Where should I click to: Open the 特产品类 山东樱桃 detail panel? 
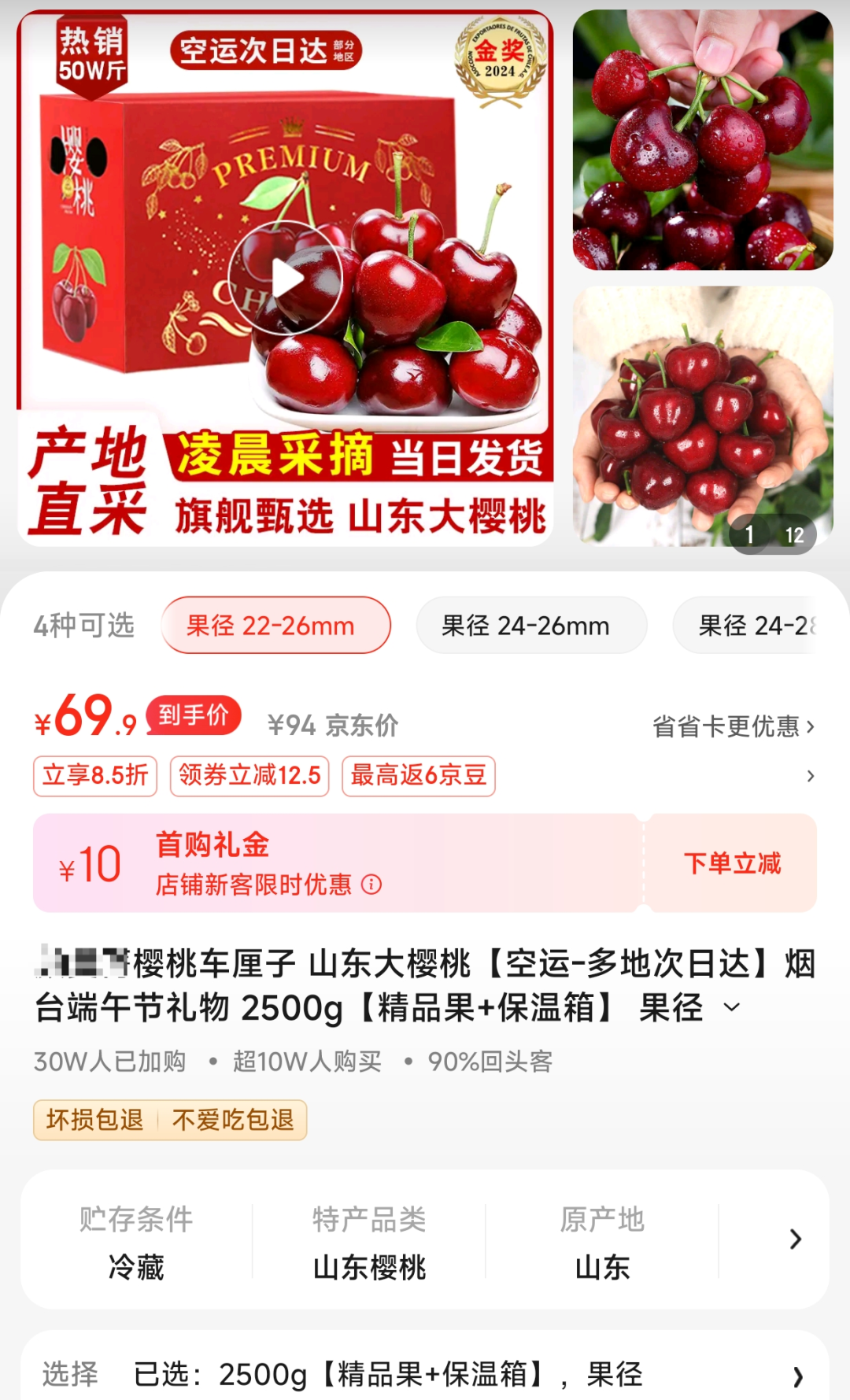tap(370, 1243)
